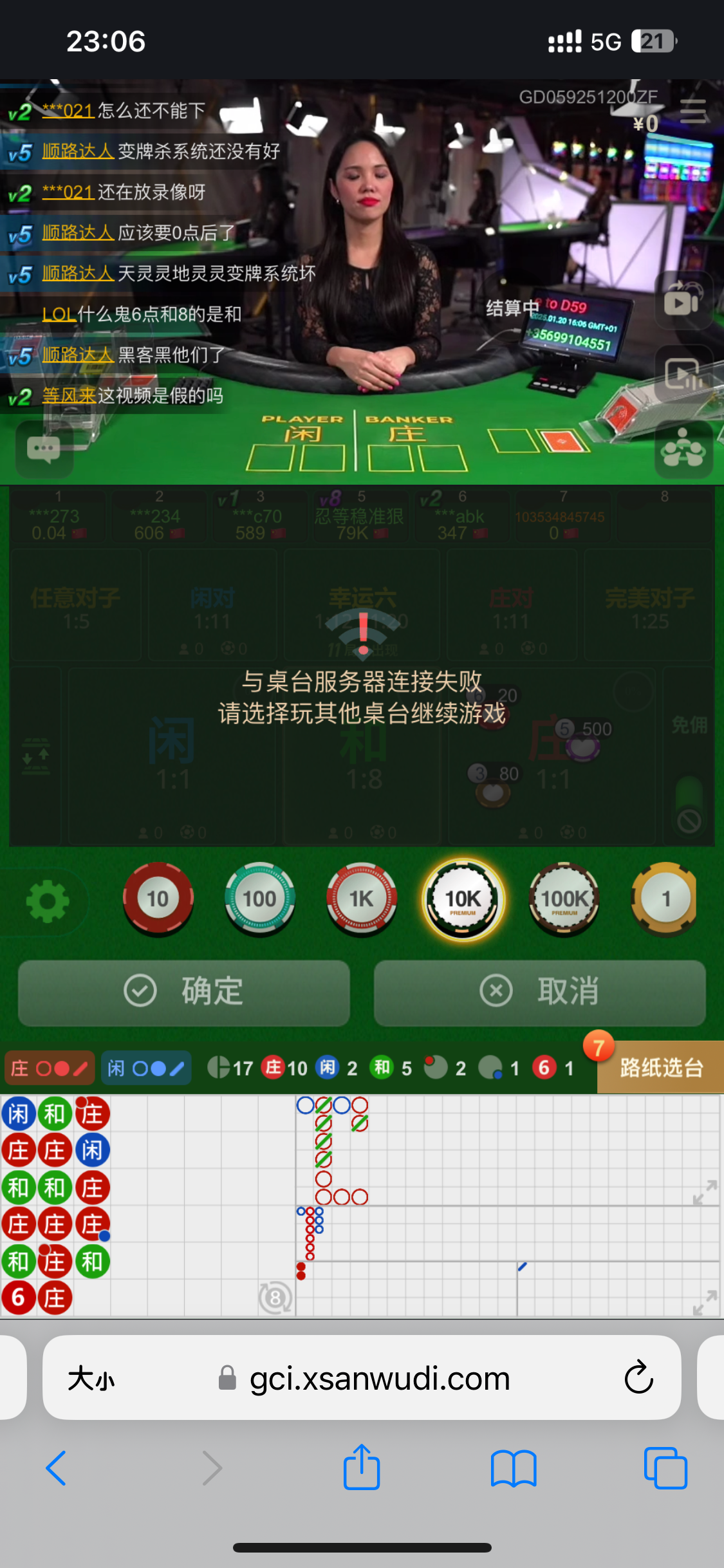Select the 1K chip
This screenshot has height=1568, width=724.
tap(361, 899)
